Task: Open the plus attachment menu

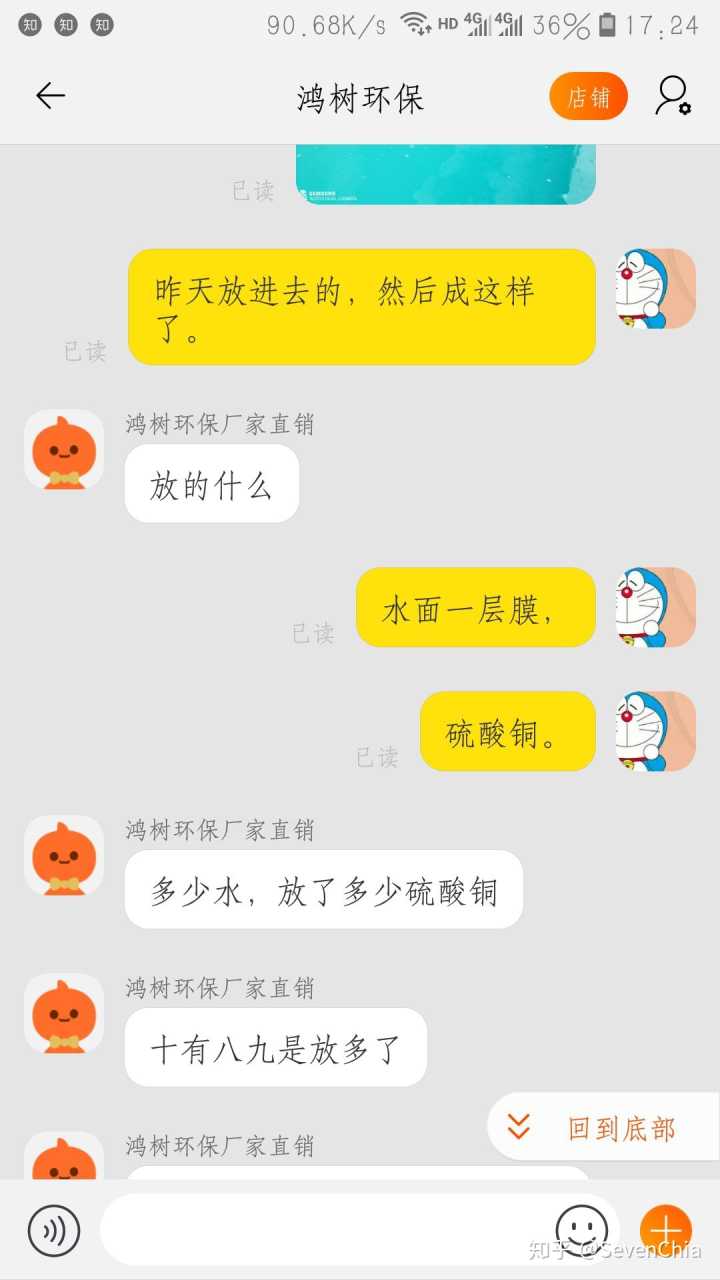Action: click(666, 1229)
